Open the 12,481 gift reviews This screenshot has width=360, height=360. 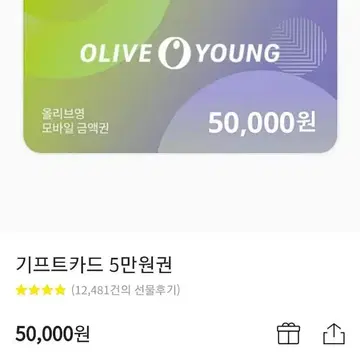click(x=125, y=290)
